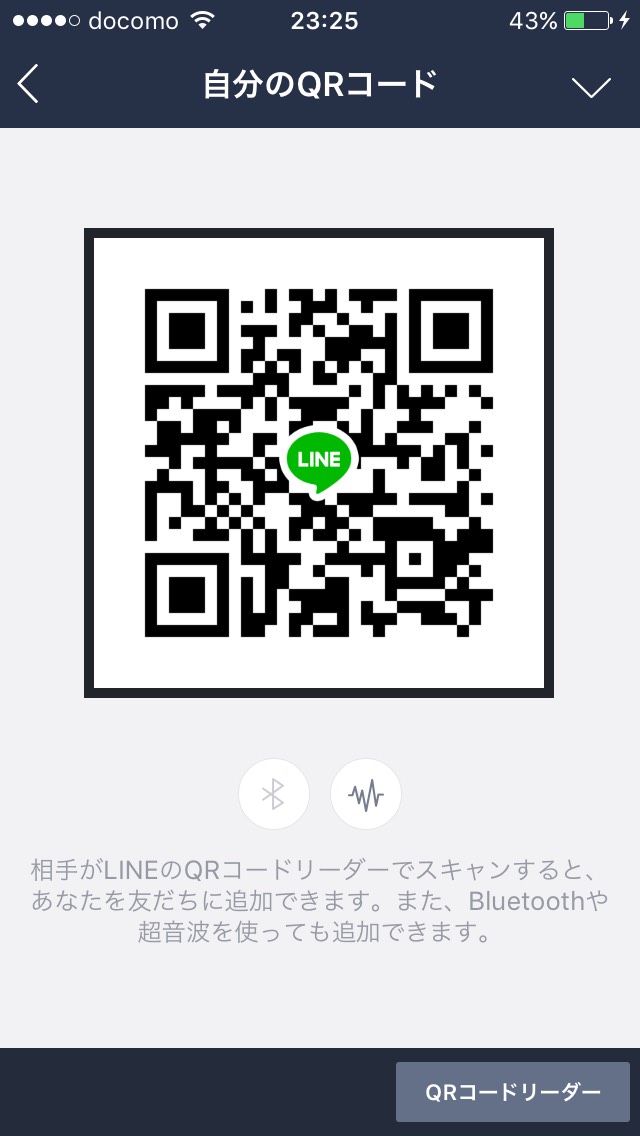This screenshot has height=1136, width=640.
Task: Tap the Bluetooth add-friend icon
Action: click(x=274, y=794)
